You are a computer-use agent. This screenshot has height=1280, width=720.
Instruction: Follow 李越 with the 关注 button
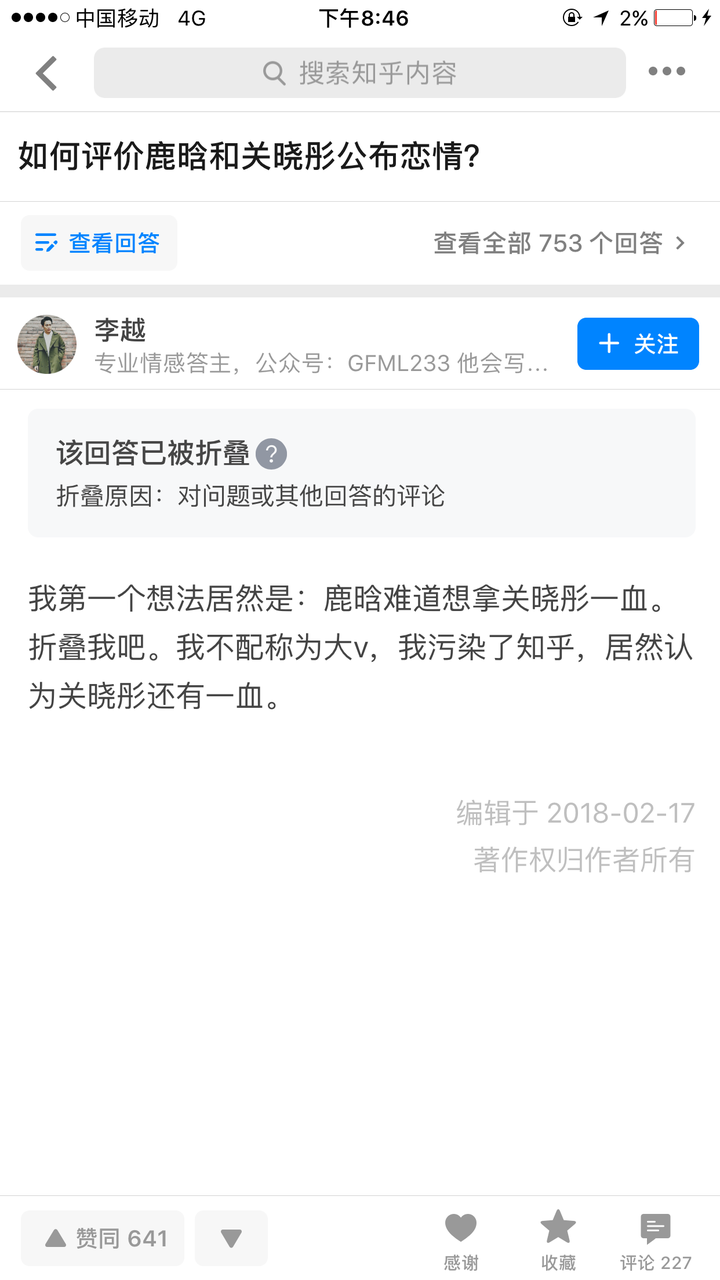[x=637, y=344]
